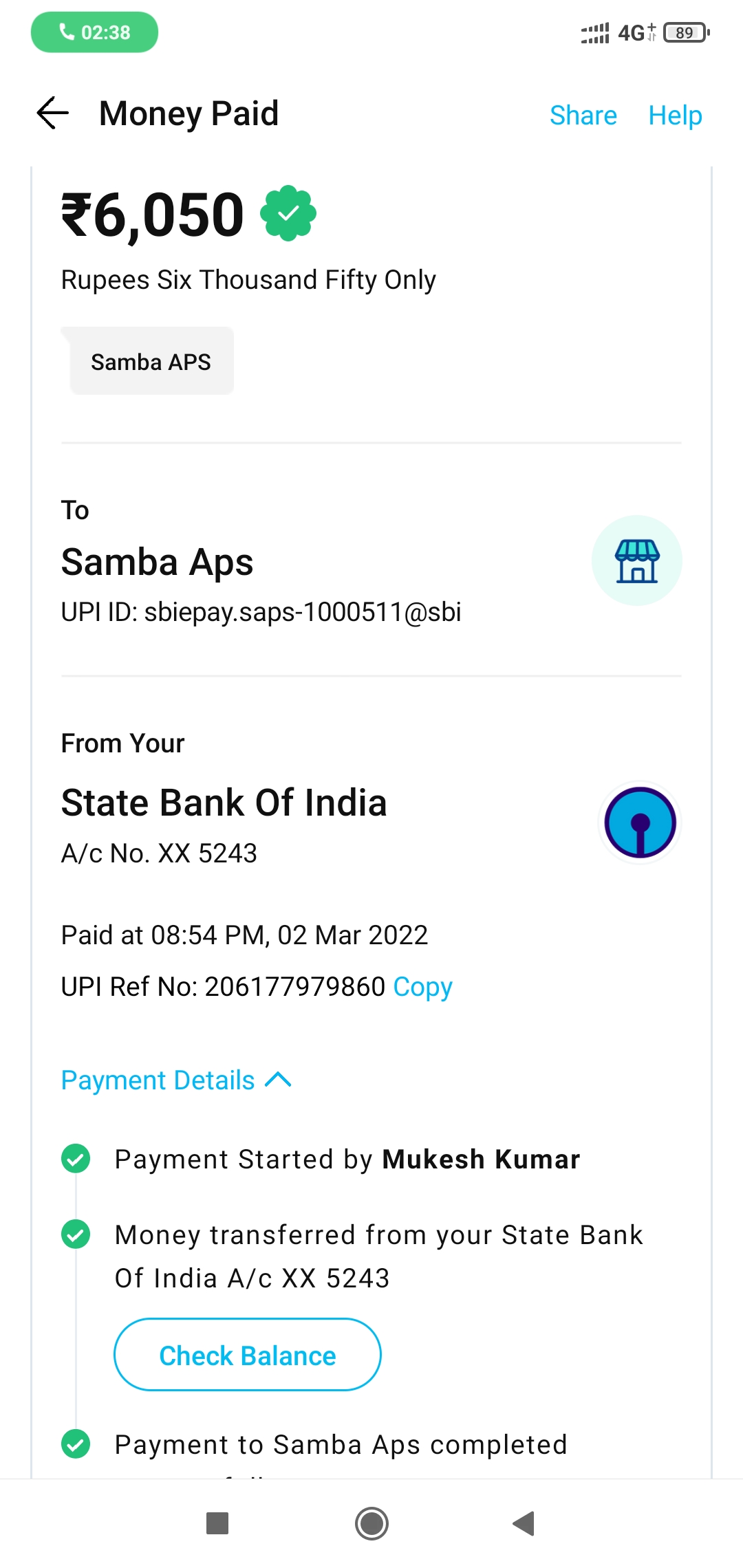Copy the UPI reference number
This screenshot has height=1568, width=743.
[422, 987]
